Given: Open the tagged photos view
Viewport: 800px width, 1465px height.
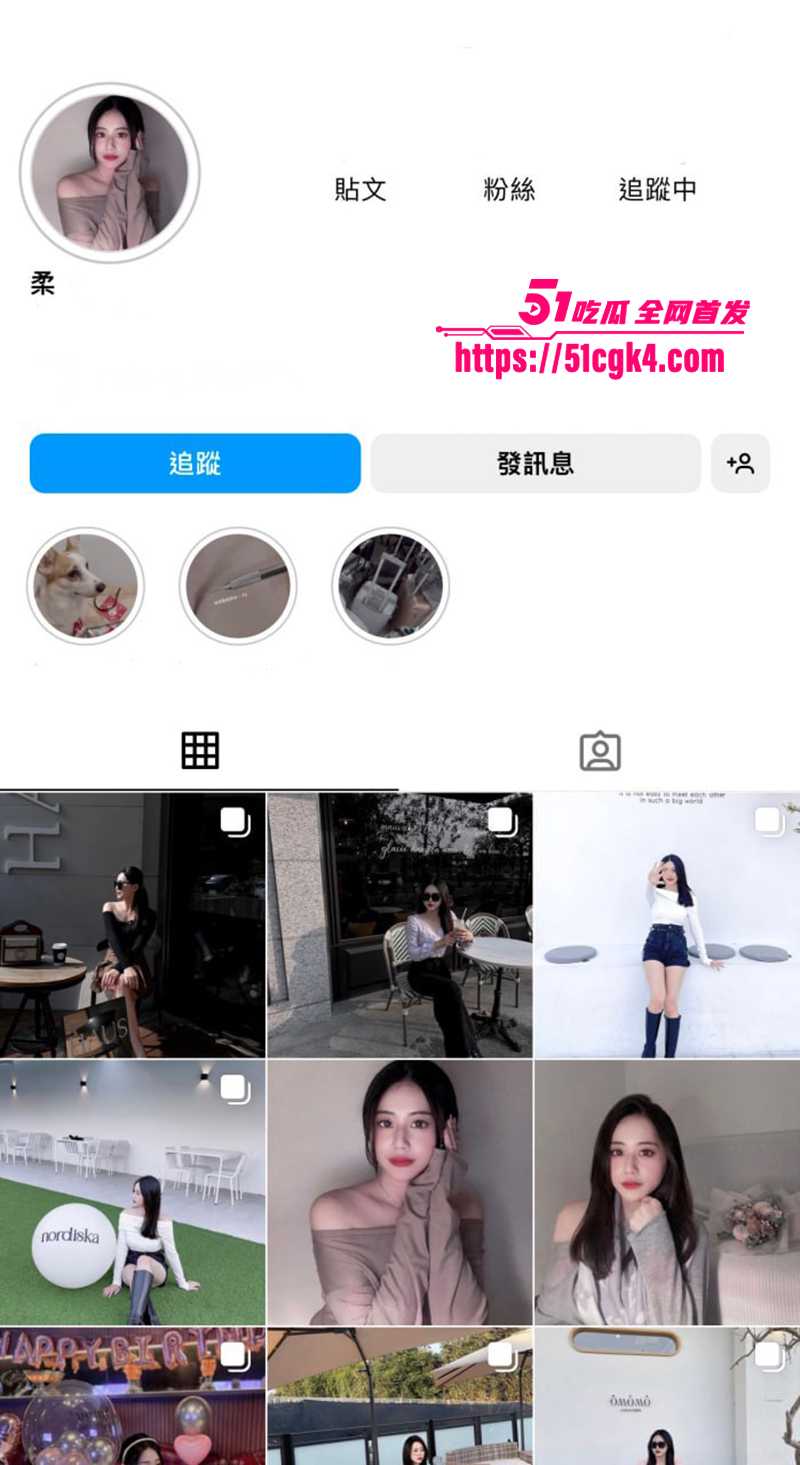Looking at the screenshot, I should [600, 750].
